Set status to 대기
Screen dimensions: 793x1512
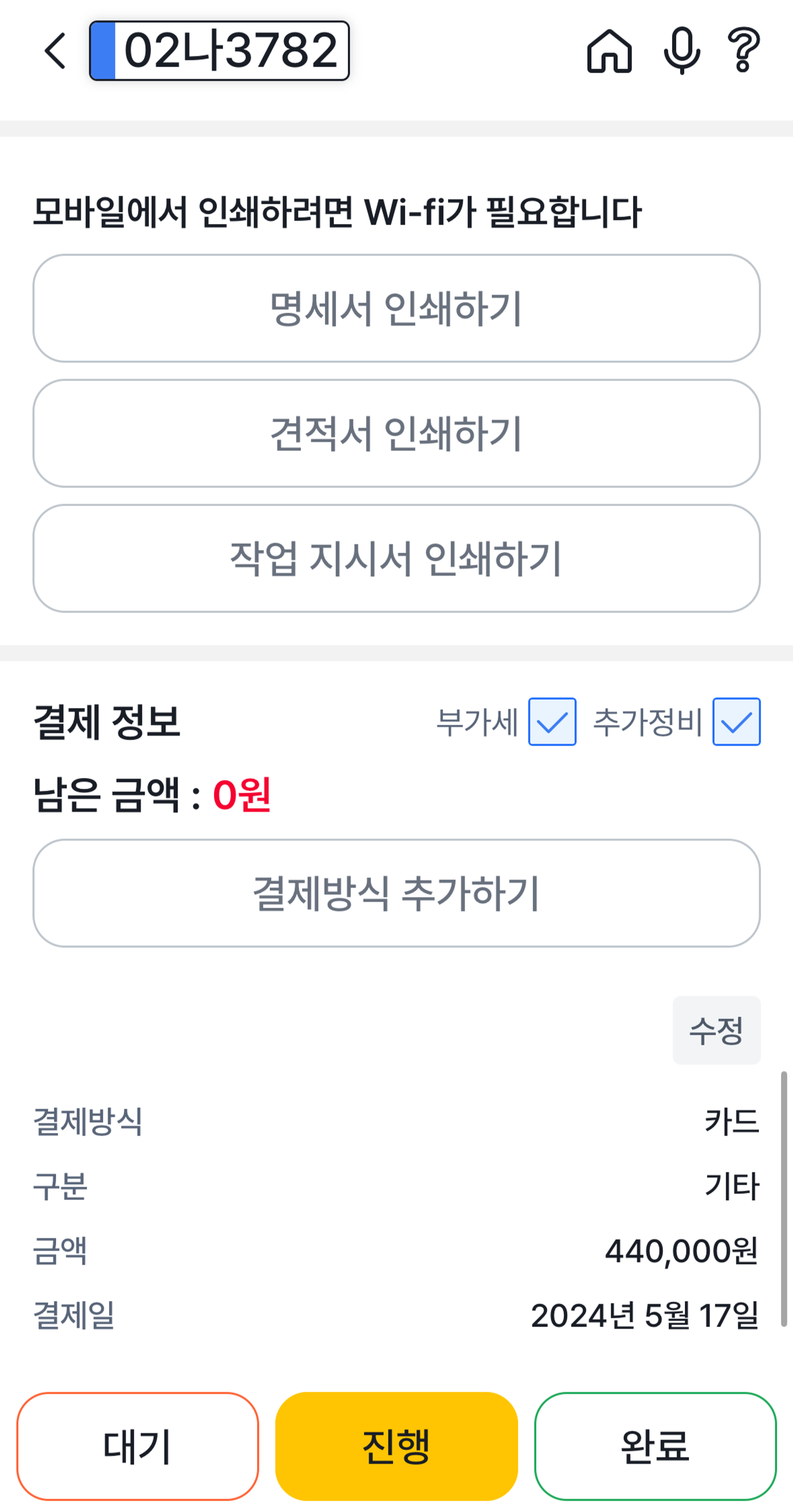click(138, 1446)
